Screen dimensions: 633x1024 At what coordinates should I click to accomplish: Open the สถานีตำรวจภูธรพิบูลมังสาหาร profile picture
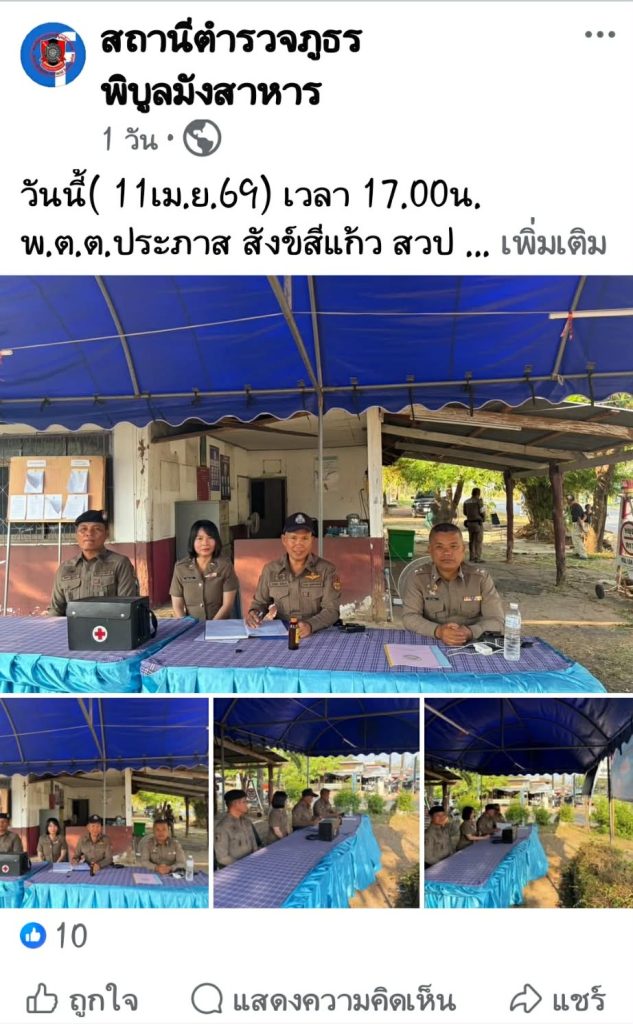click(53, 55)
